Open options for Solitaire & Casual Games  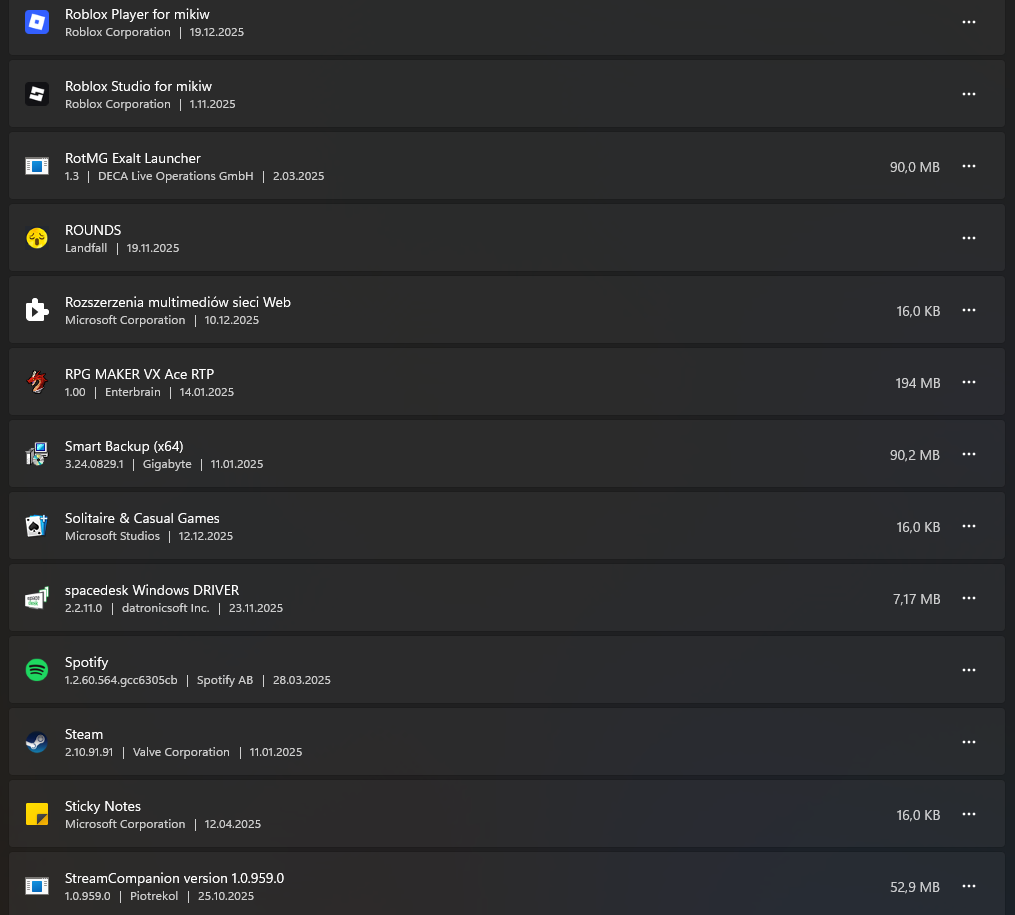click(968, 526)
